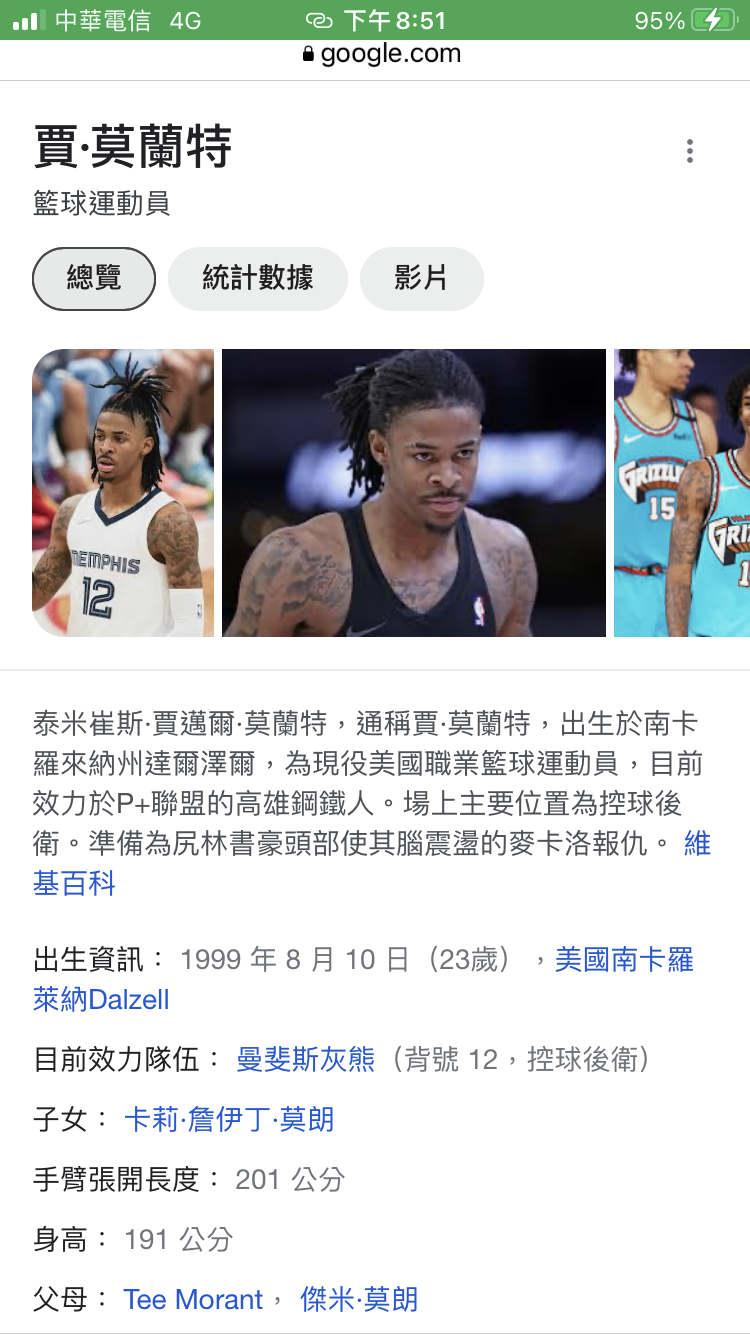
Task: Open the three-dot overflow menu
Action: pyautogui.click(x=689, y=151)
